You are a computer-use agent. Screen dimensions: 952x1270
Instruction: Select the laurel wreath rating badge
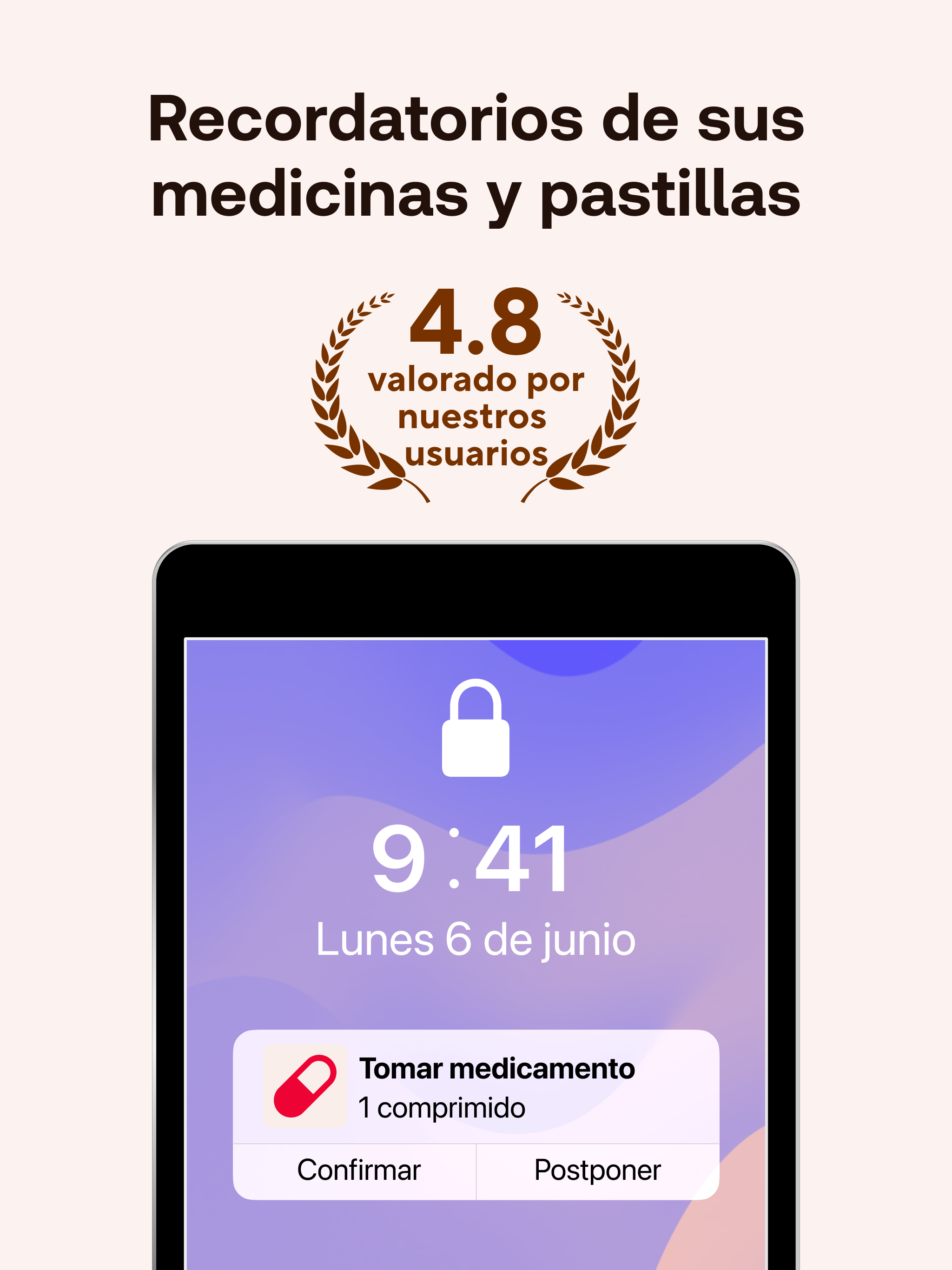[476, 396]
